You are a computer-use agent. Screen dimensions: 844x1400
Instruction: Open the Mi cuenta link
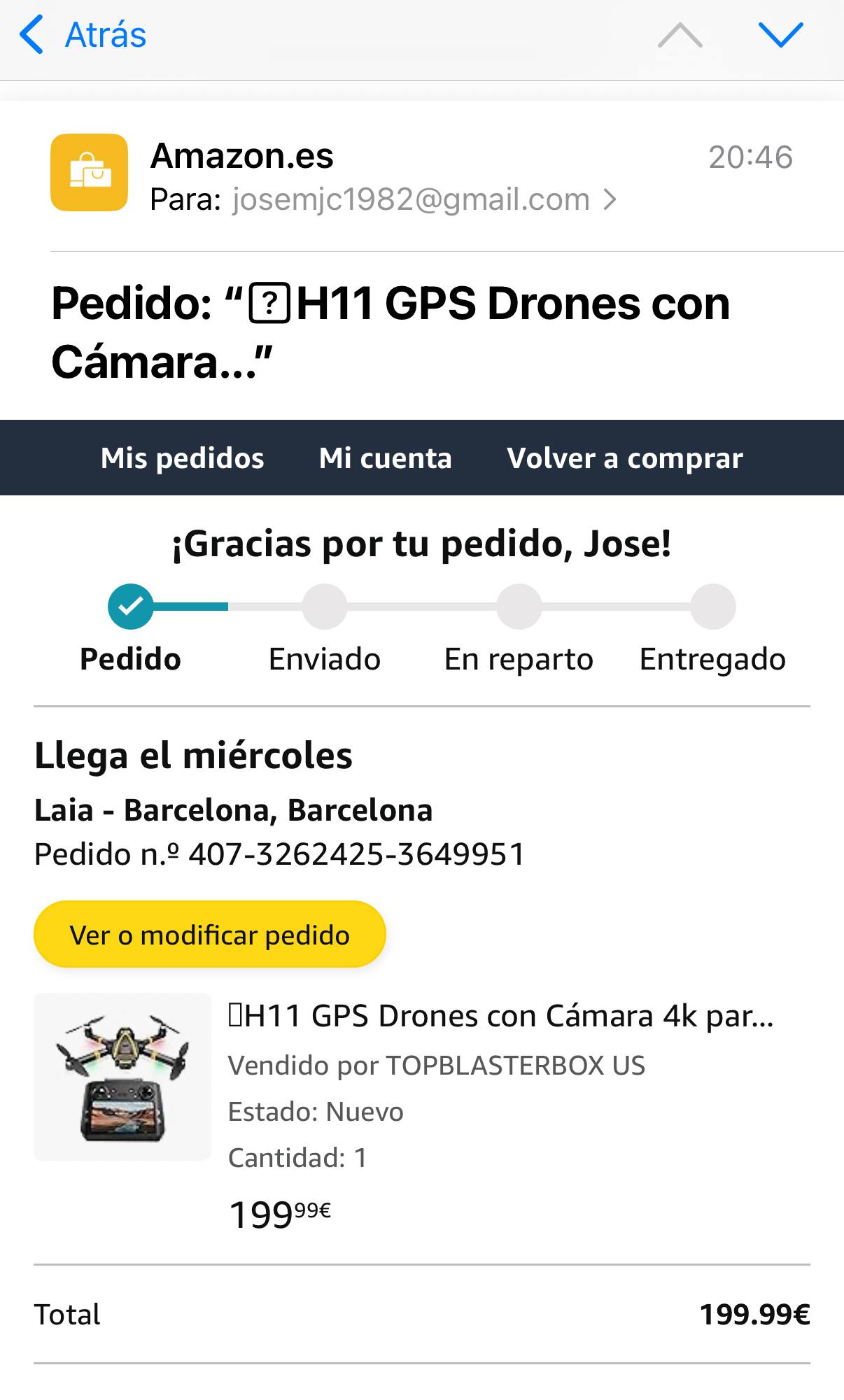point(386,458)
